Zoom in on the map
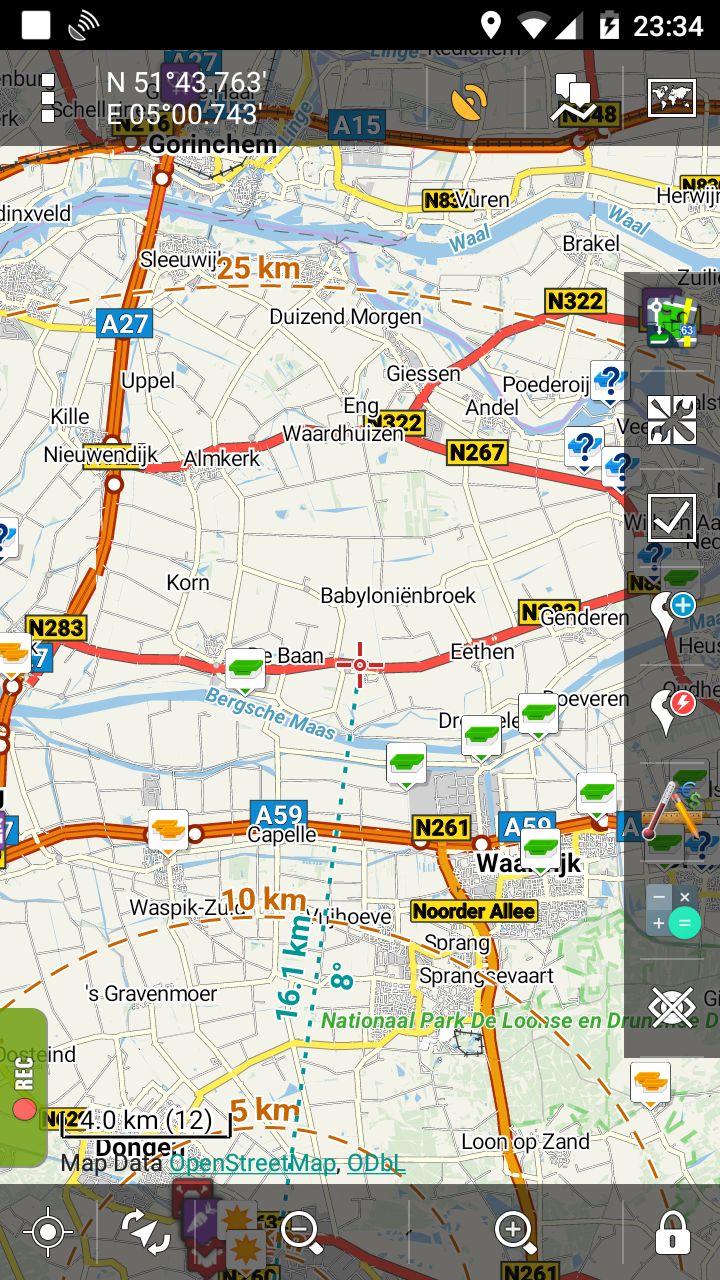 (515, 1232)
